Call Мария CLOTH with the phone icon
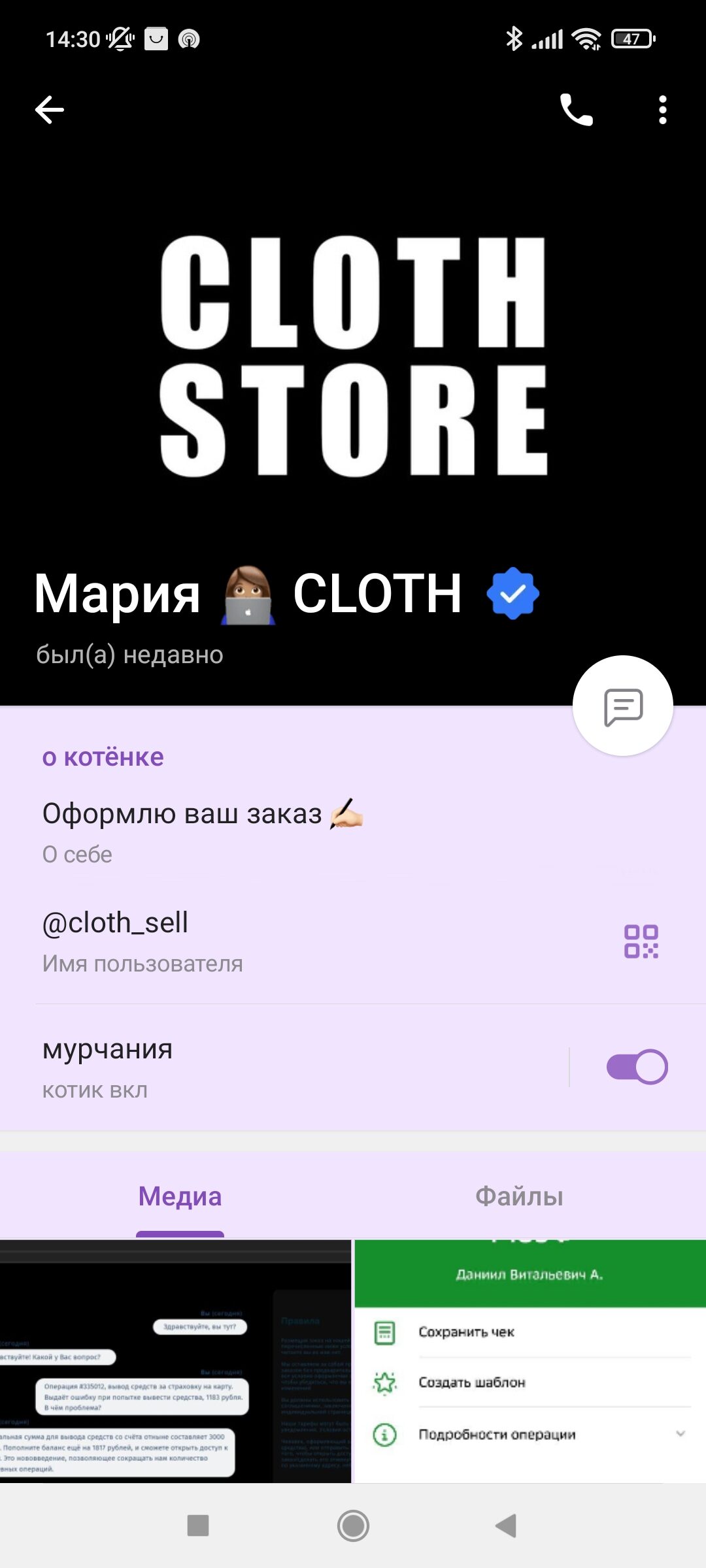The width and height of the screenshot is (706, 1568). pyautogui.click(x=576, y=110)
